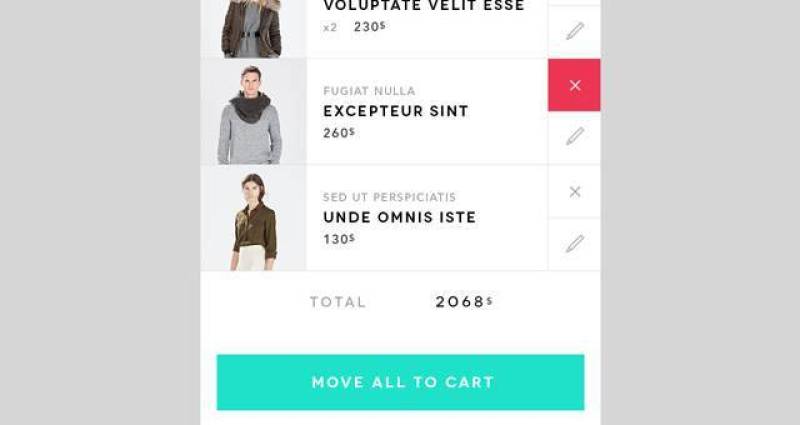The width and height of the screenshot is (800, 425).
Task: Remove Excepteur Sint with the red X
Action: tap(574, 85)
